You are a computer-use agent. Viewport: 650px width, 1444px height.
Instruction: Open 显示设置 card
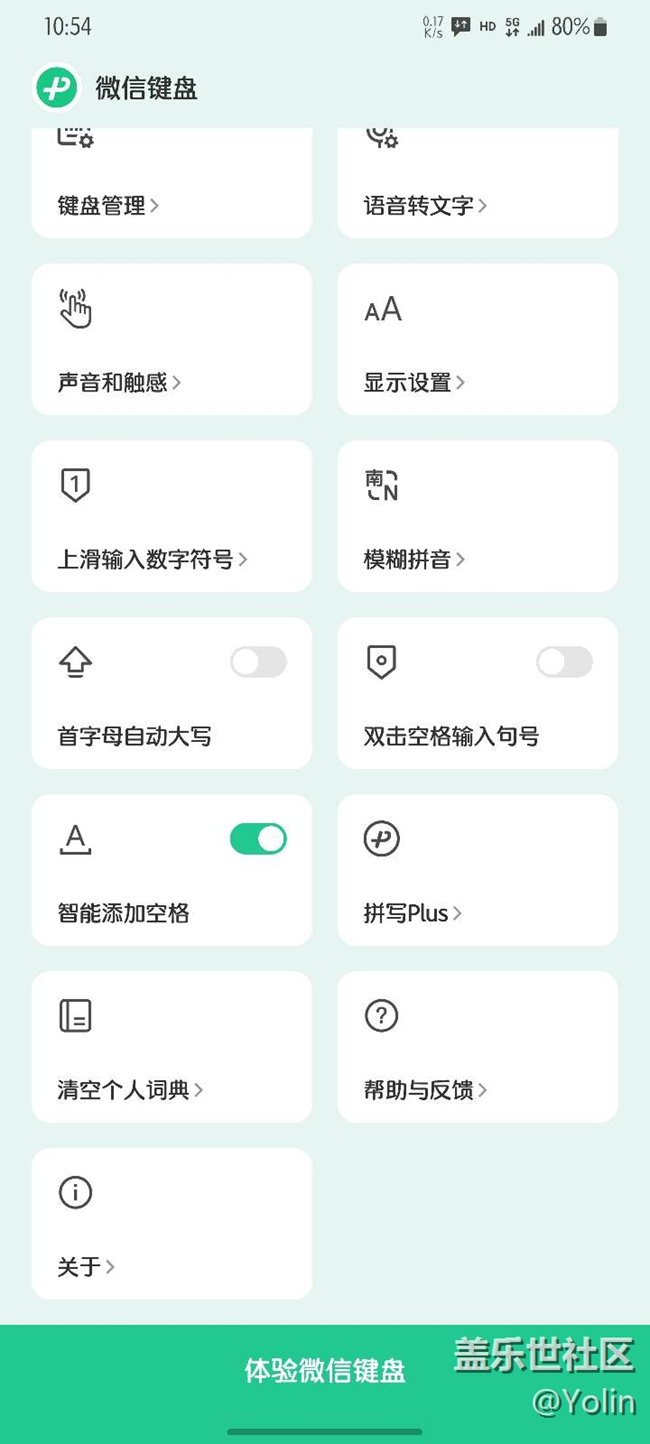(x=478, y=339)
